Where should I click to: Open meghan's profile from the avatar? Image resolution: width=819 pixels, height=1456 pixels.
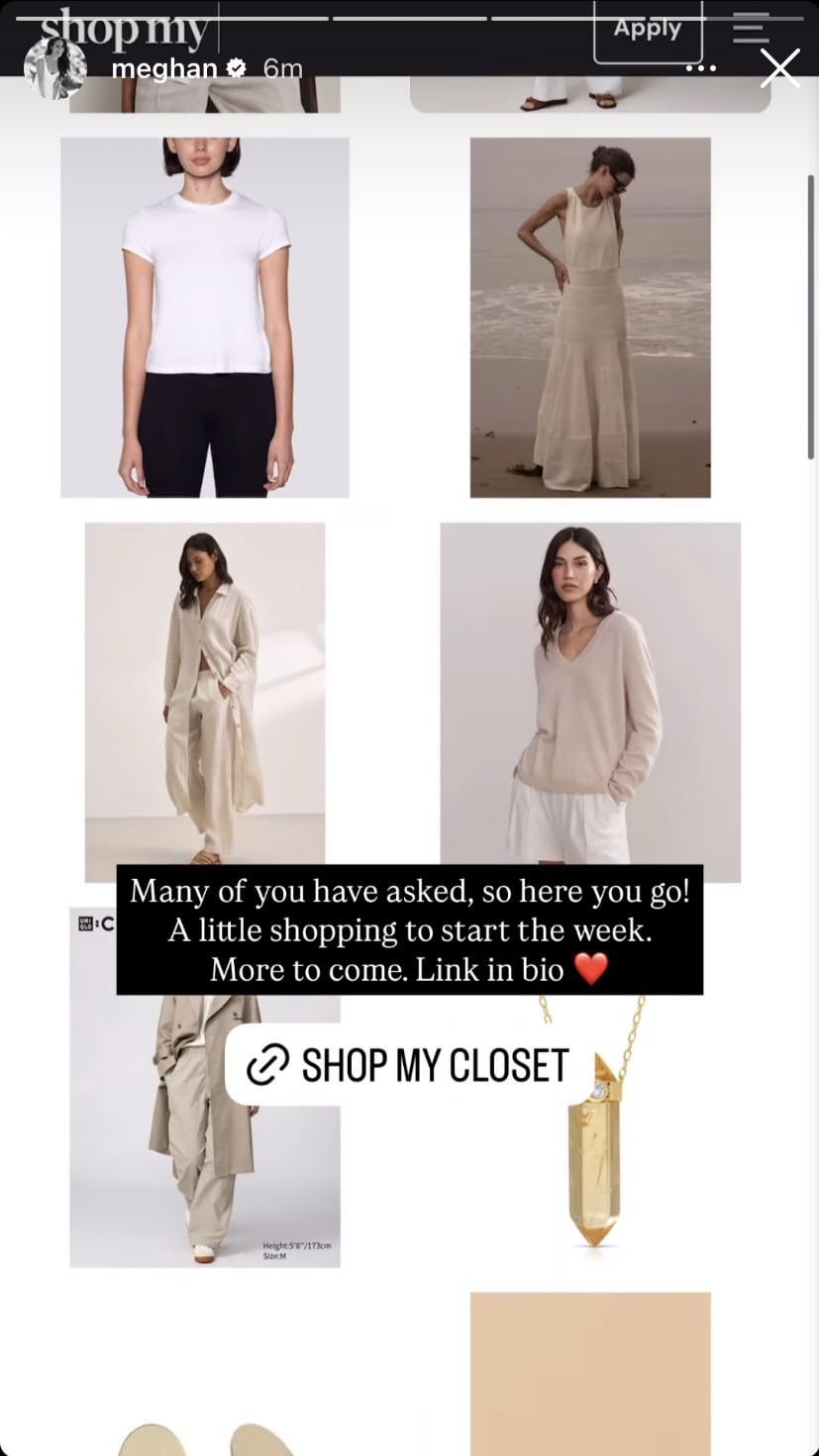click(x=54, y=68)
